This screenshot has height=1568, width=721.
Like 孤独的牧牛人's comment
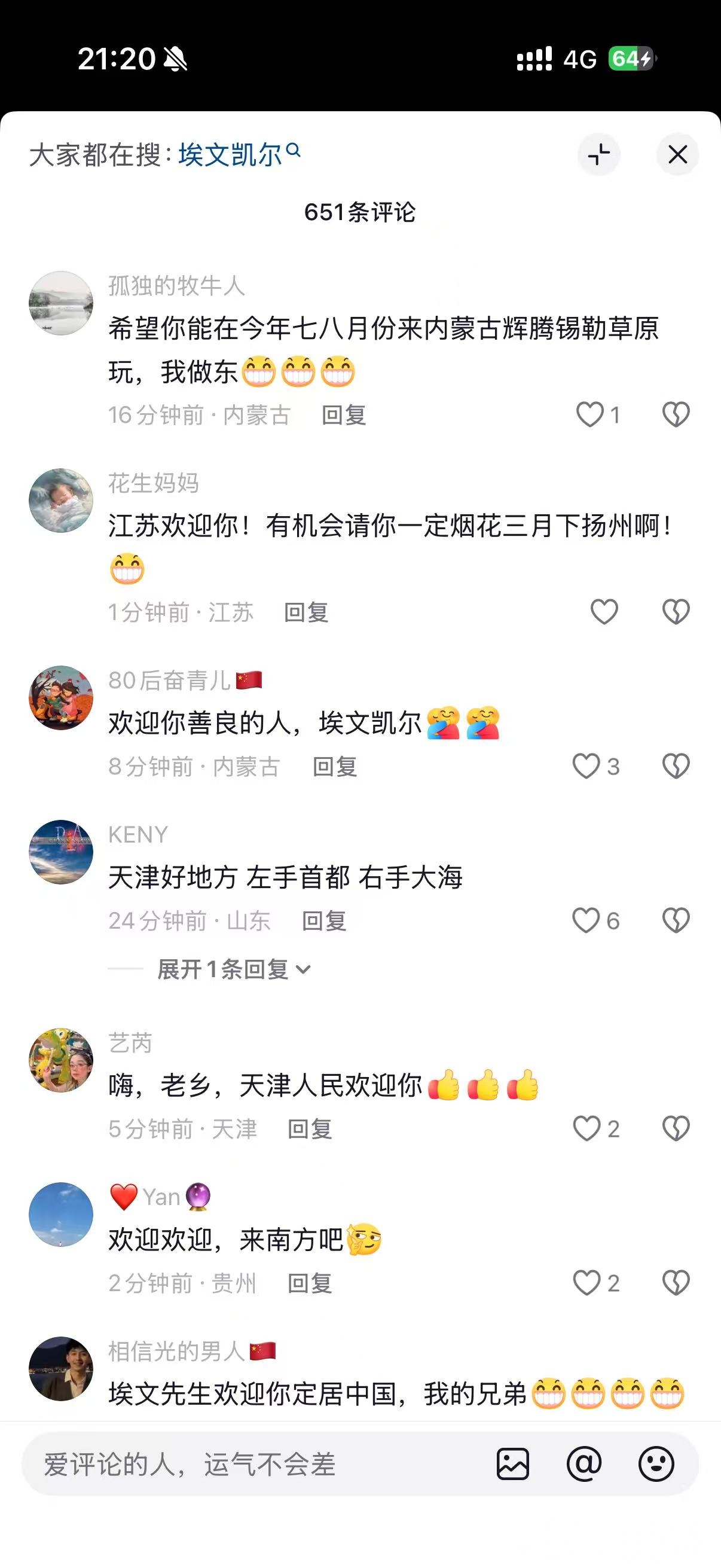[589, 414]
